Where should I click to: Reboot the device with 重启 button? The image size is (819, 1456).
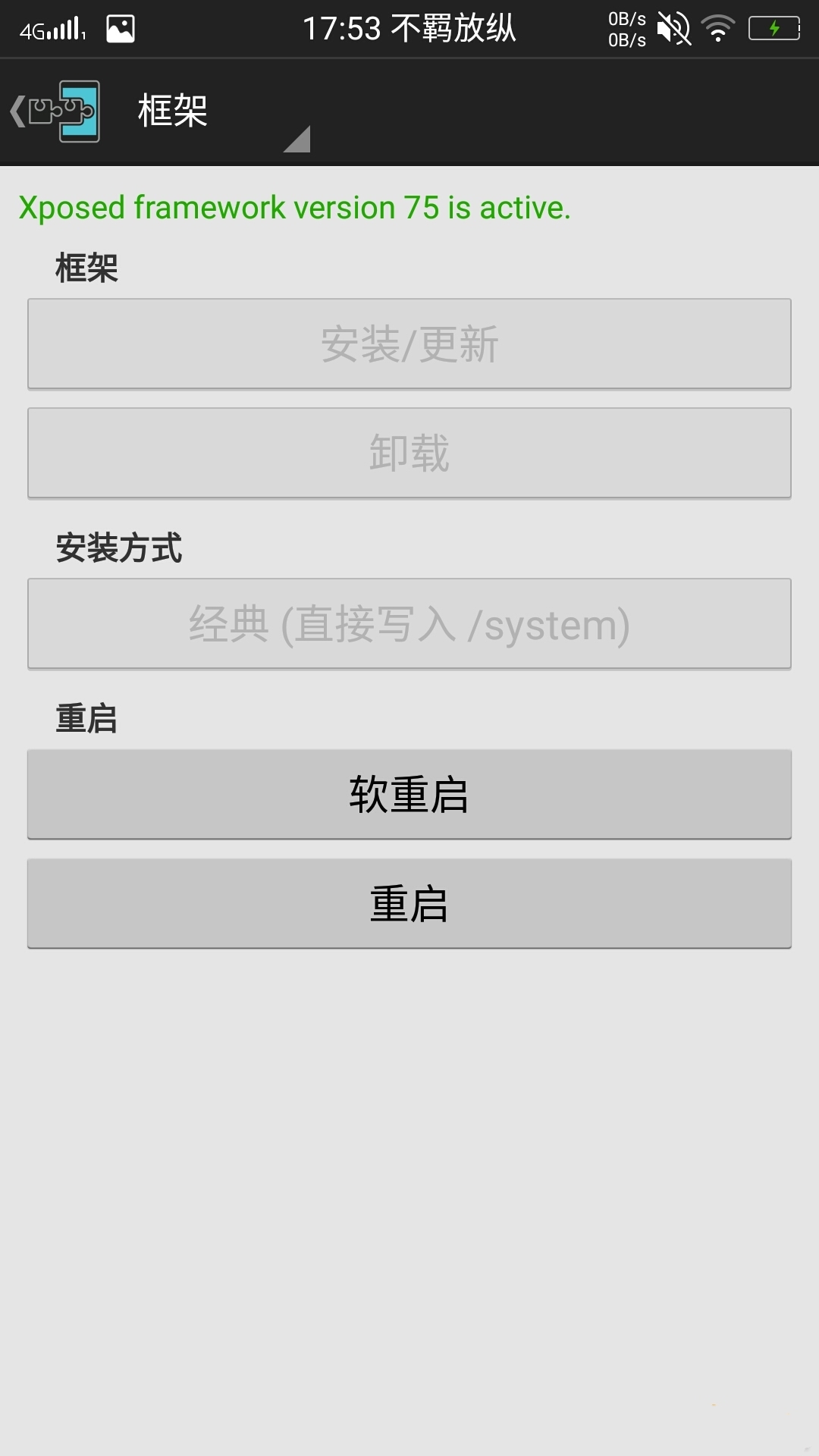(409, 904)
